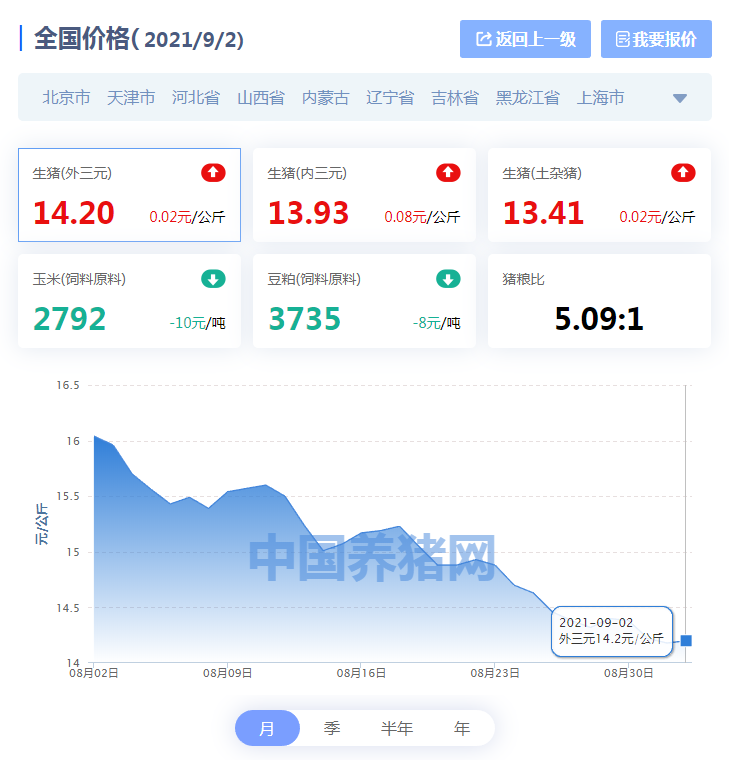Select 北京市 region

pyautogui.click(x=66, y=97)
